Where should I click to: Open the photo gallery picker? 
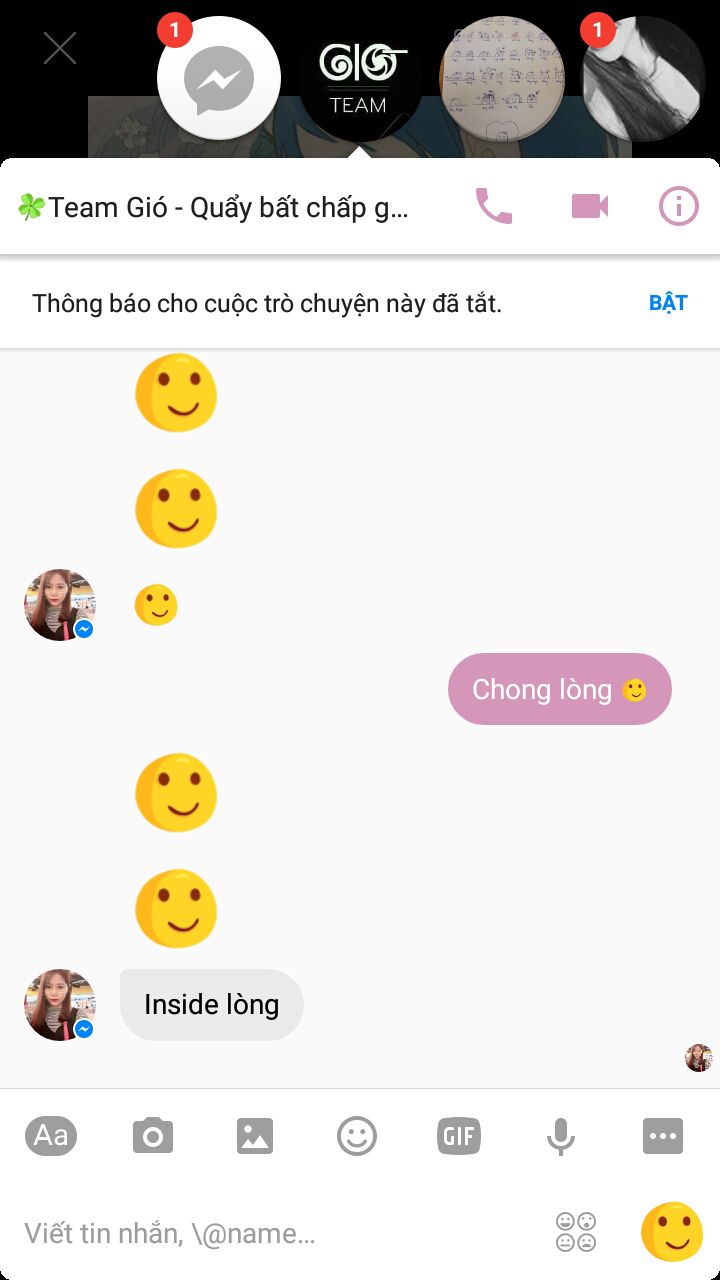point(255,1136)
